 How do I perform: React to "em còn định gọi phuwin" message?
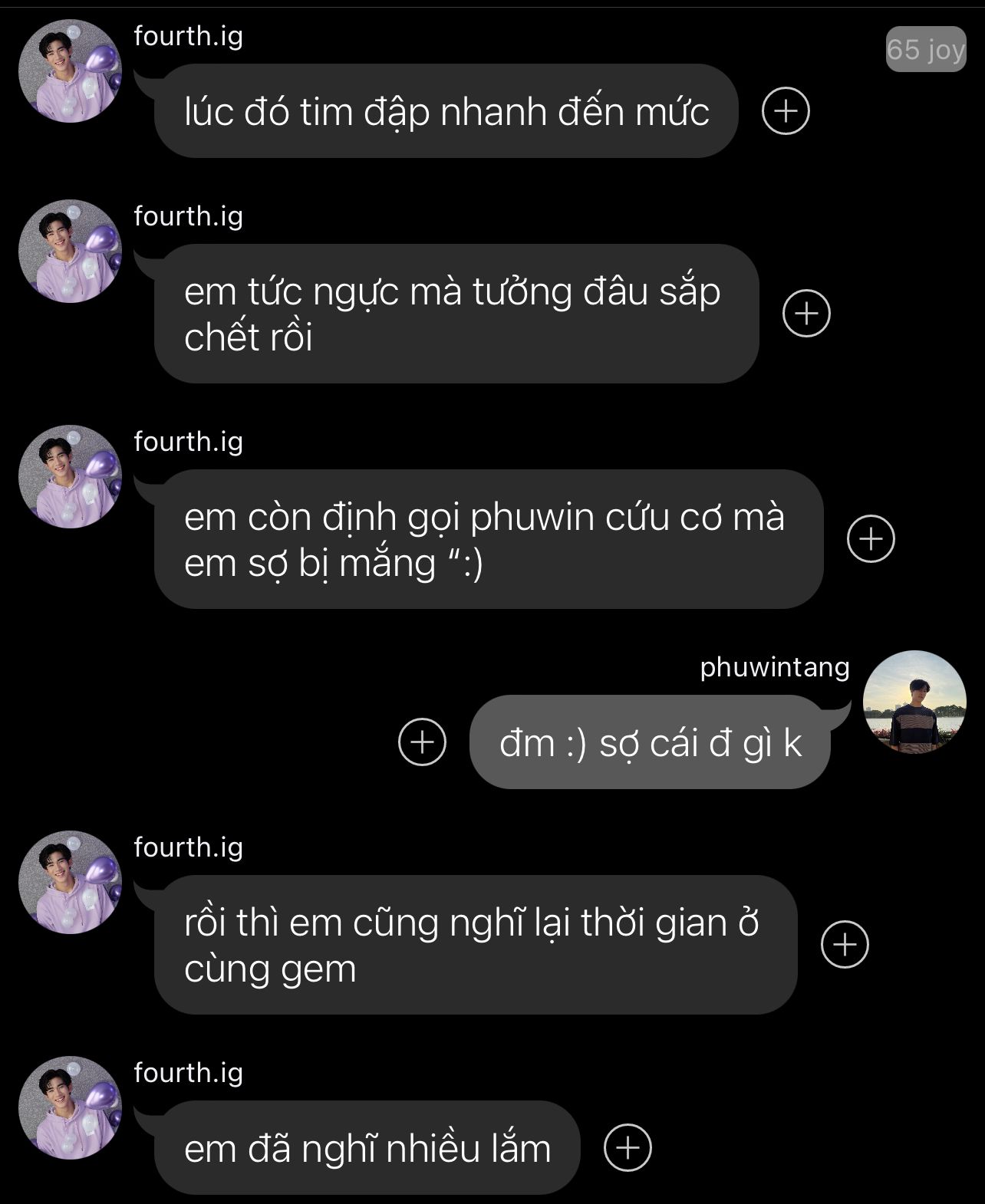tap(871, 538)
